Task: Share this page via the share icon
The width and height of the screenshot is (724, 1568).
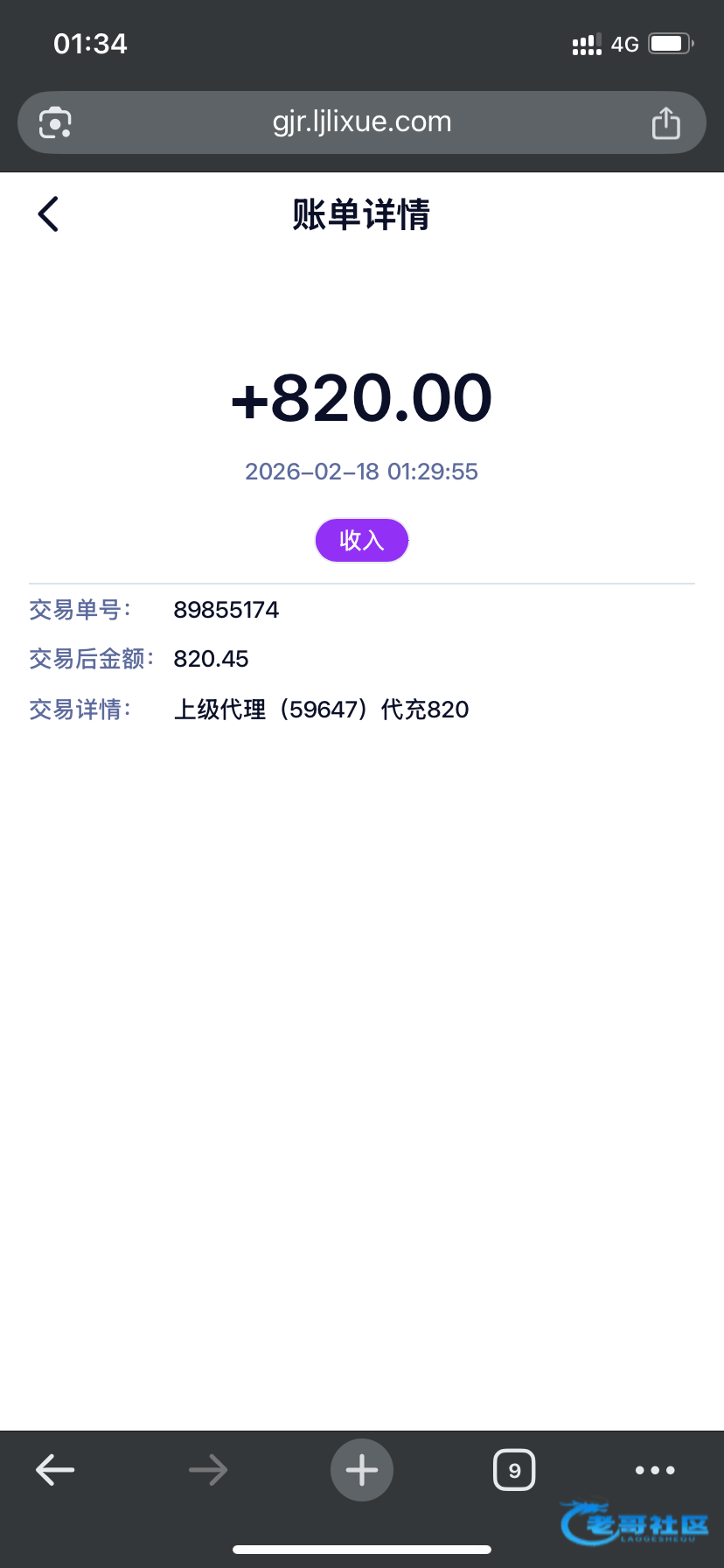Action: [x=665, y=123]
